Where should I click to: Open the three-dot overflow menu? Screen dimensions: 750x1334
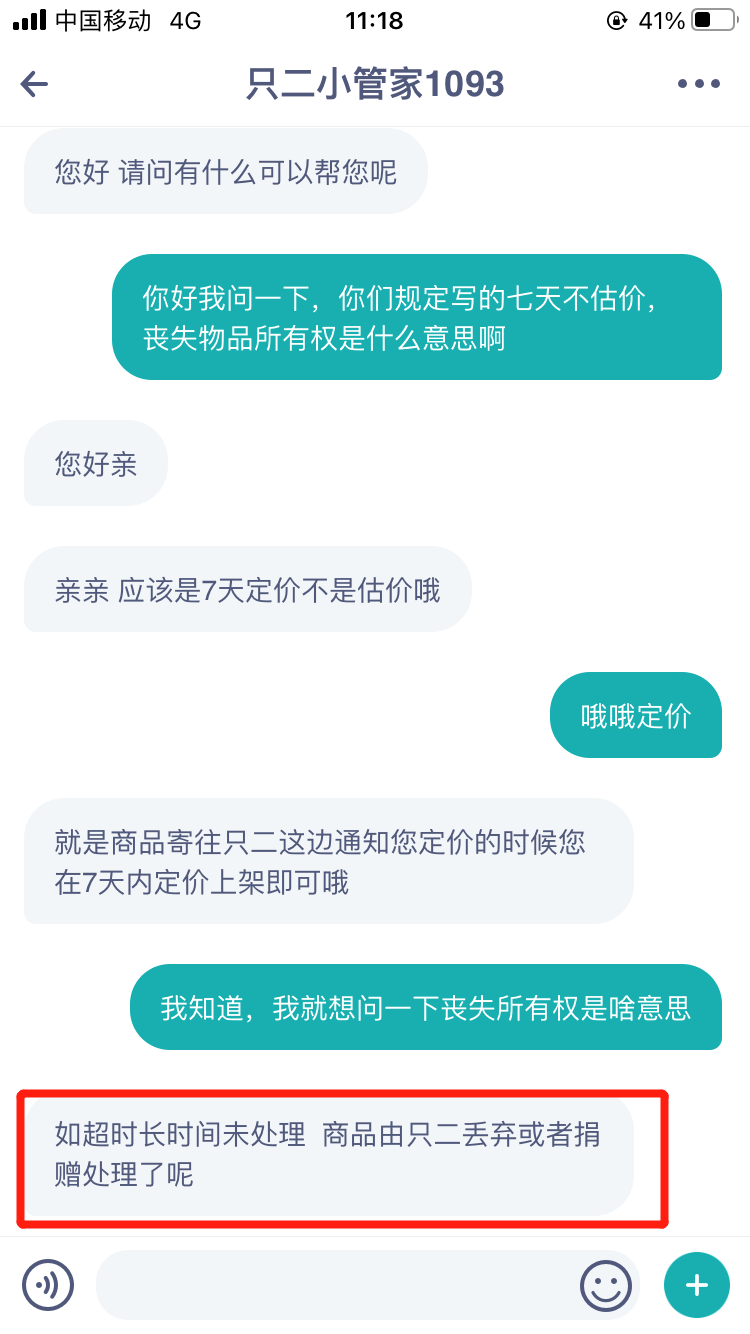698,84
